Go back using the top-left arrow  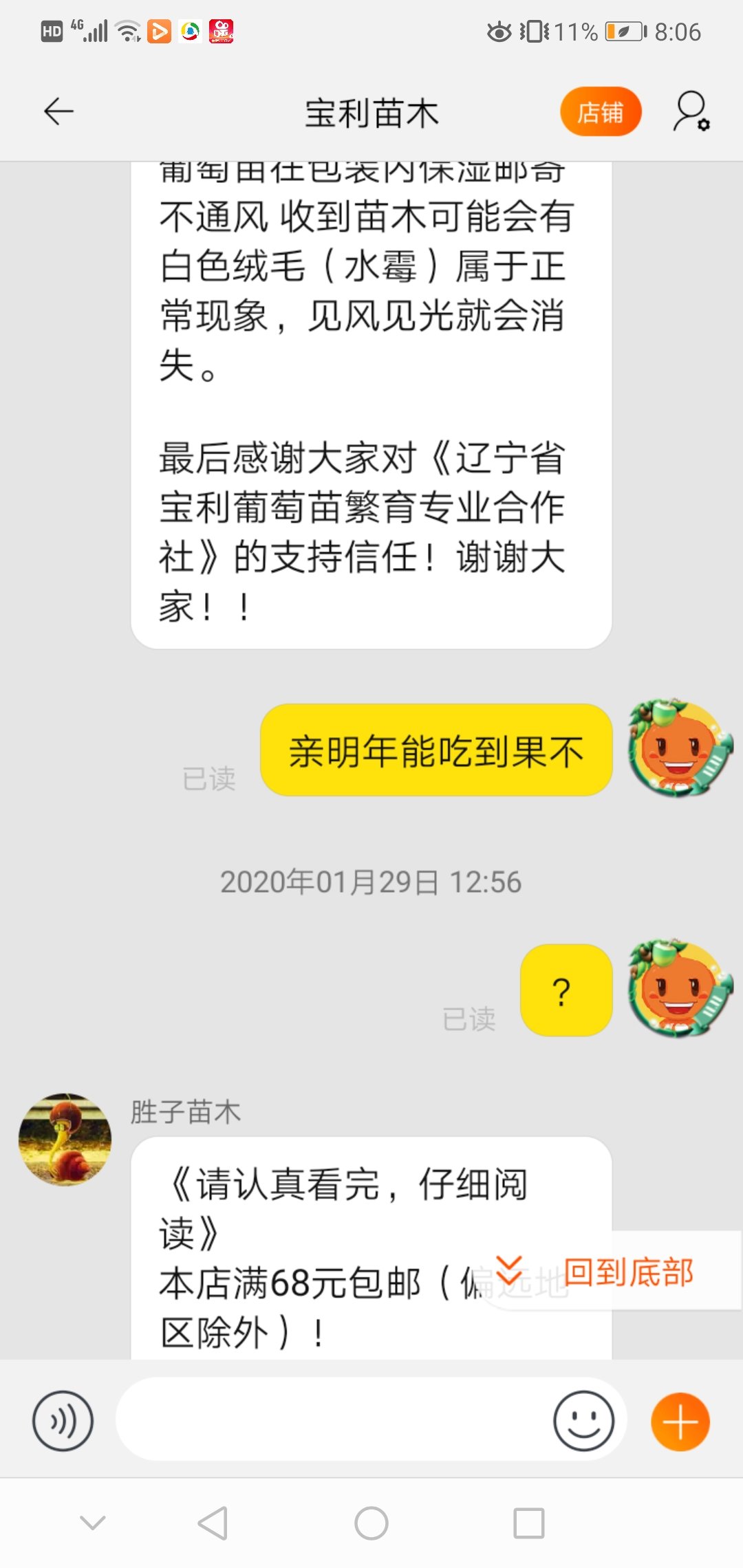(58, 111)
